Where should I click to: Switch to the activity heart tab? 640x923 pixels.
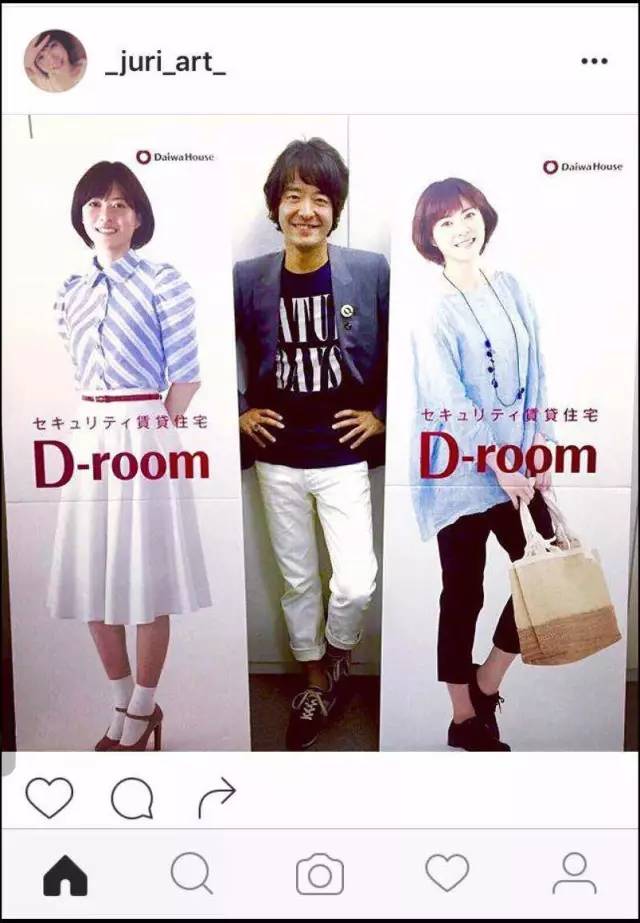[447, 873]
